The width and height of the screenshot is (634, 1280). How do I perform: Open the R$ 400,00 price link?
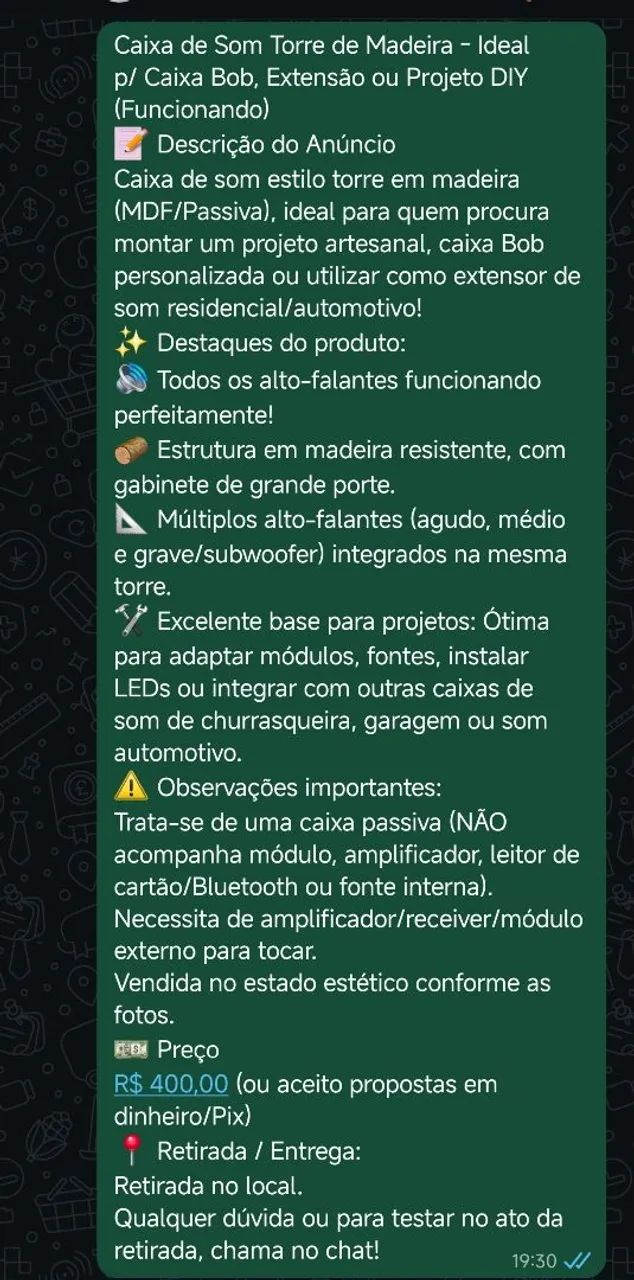click(x=171, y=1084)
